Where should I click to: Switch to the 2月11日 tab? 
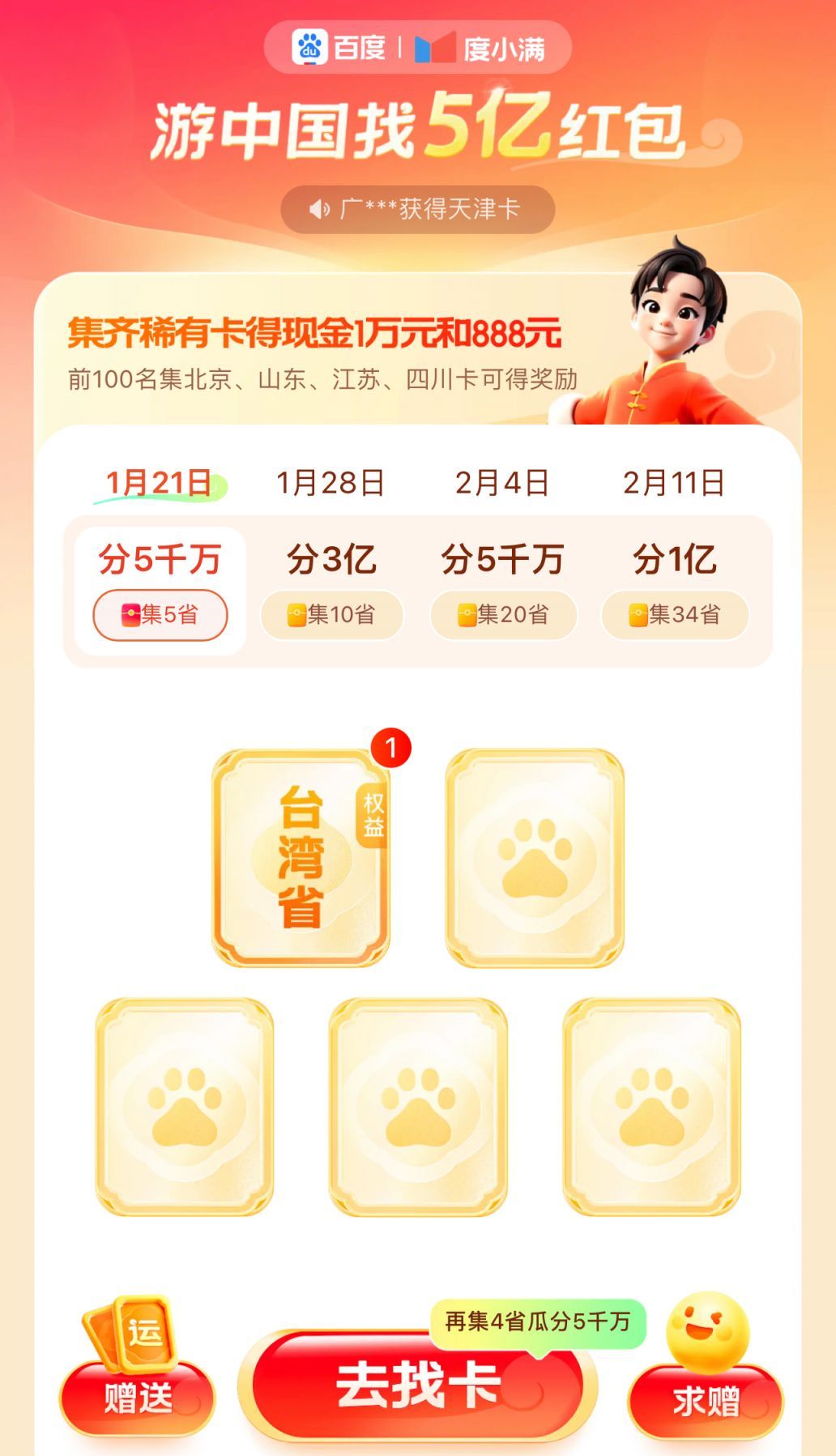coord(673,483)
